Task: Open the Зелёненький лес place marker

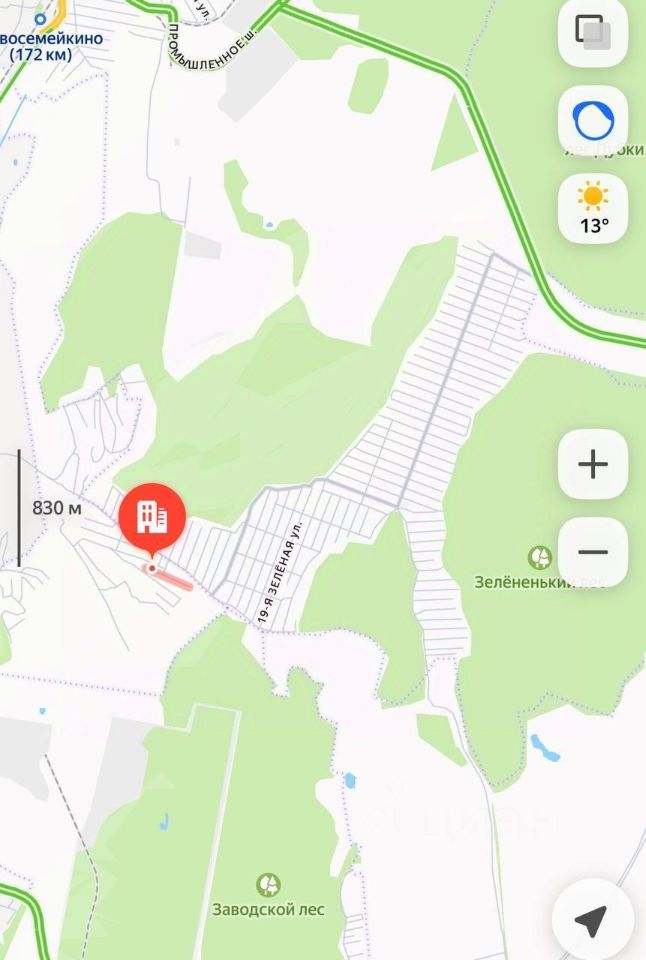Action: pos(540,557)
